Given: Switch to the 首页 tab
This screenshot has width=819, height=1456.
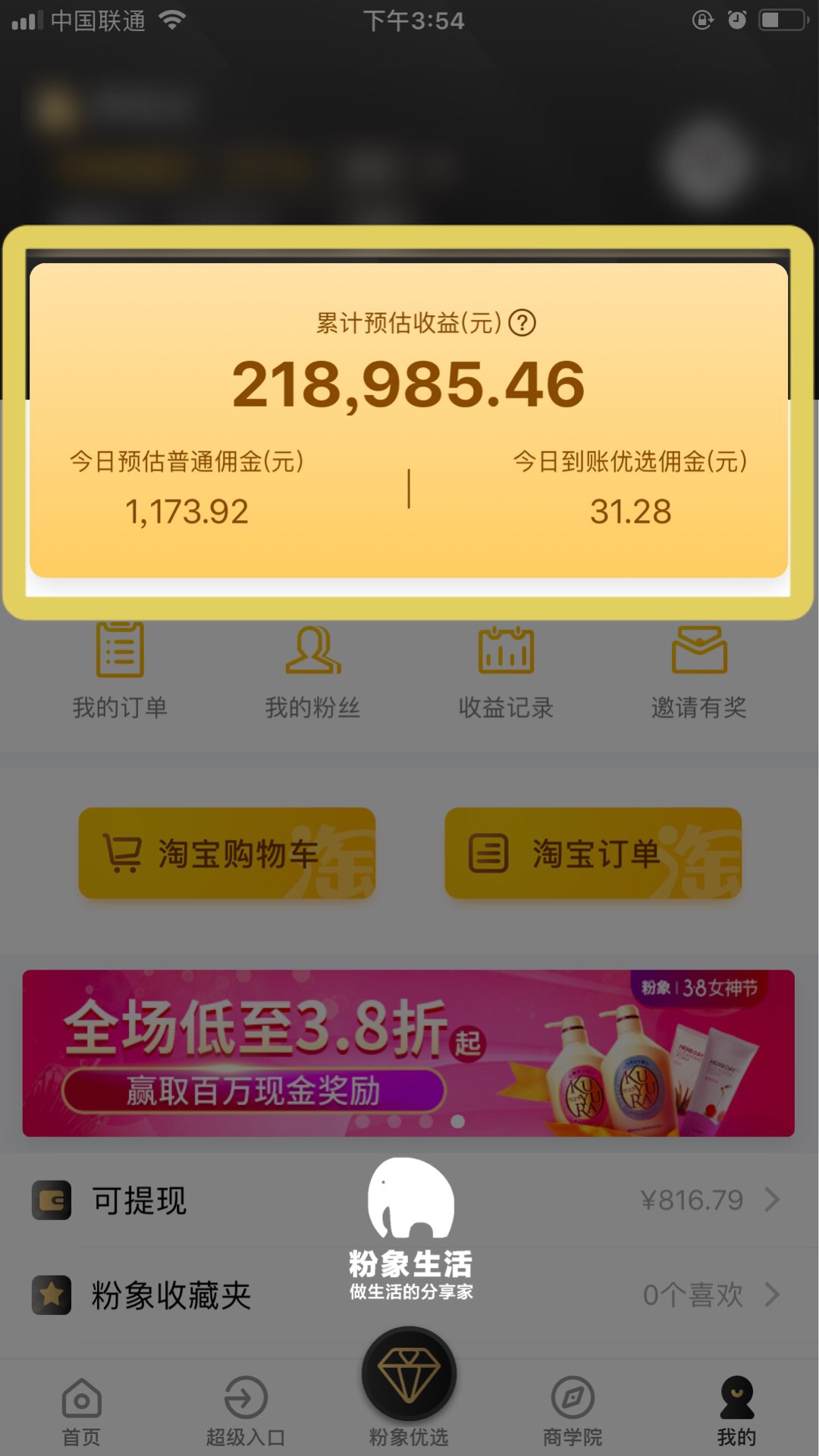Looking at the screenshot, I should coord(81,1410).
